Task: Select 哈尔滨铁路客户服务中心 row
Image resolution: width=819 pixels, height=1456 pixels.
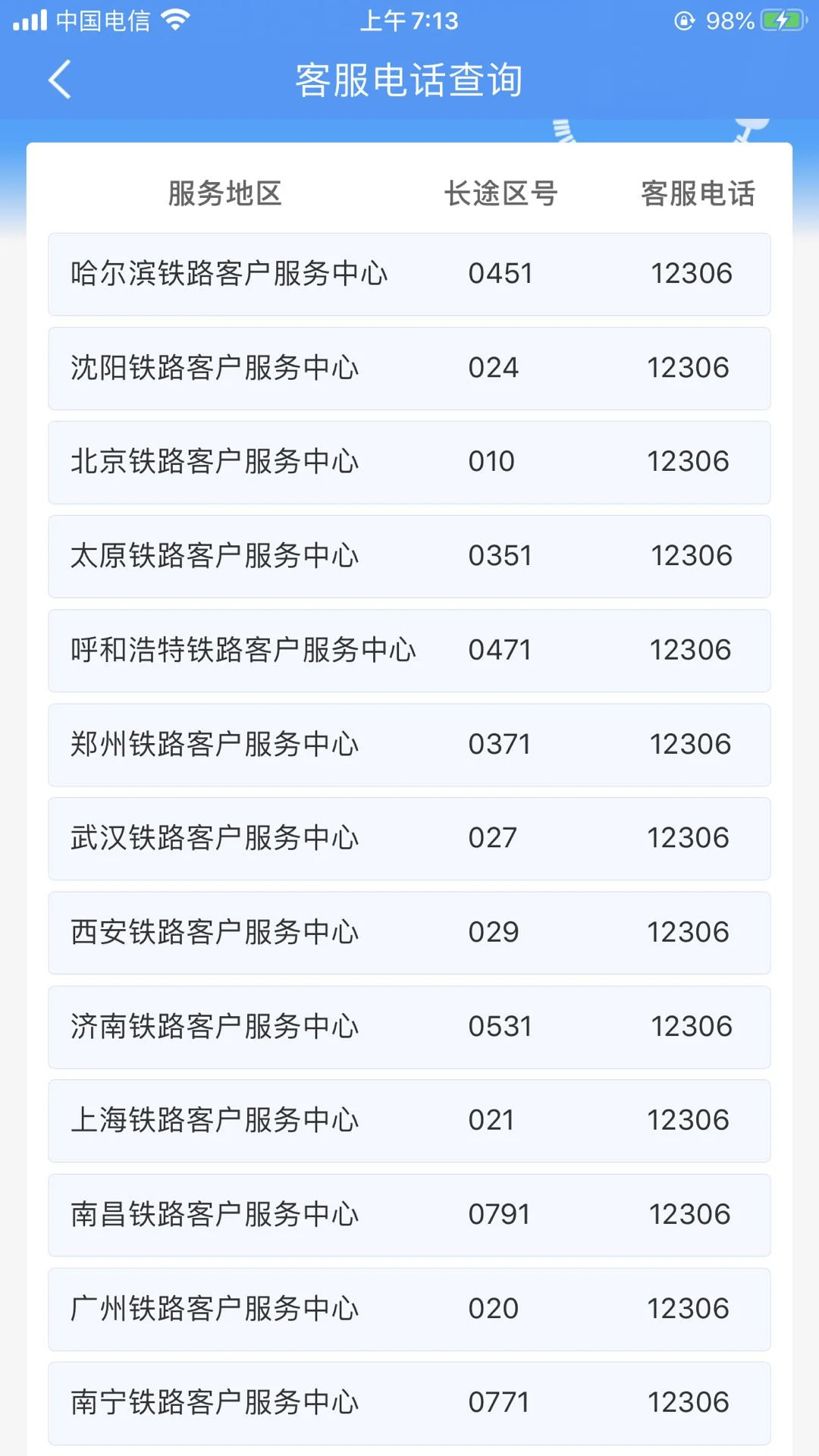Action: coord(409,274)
